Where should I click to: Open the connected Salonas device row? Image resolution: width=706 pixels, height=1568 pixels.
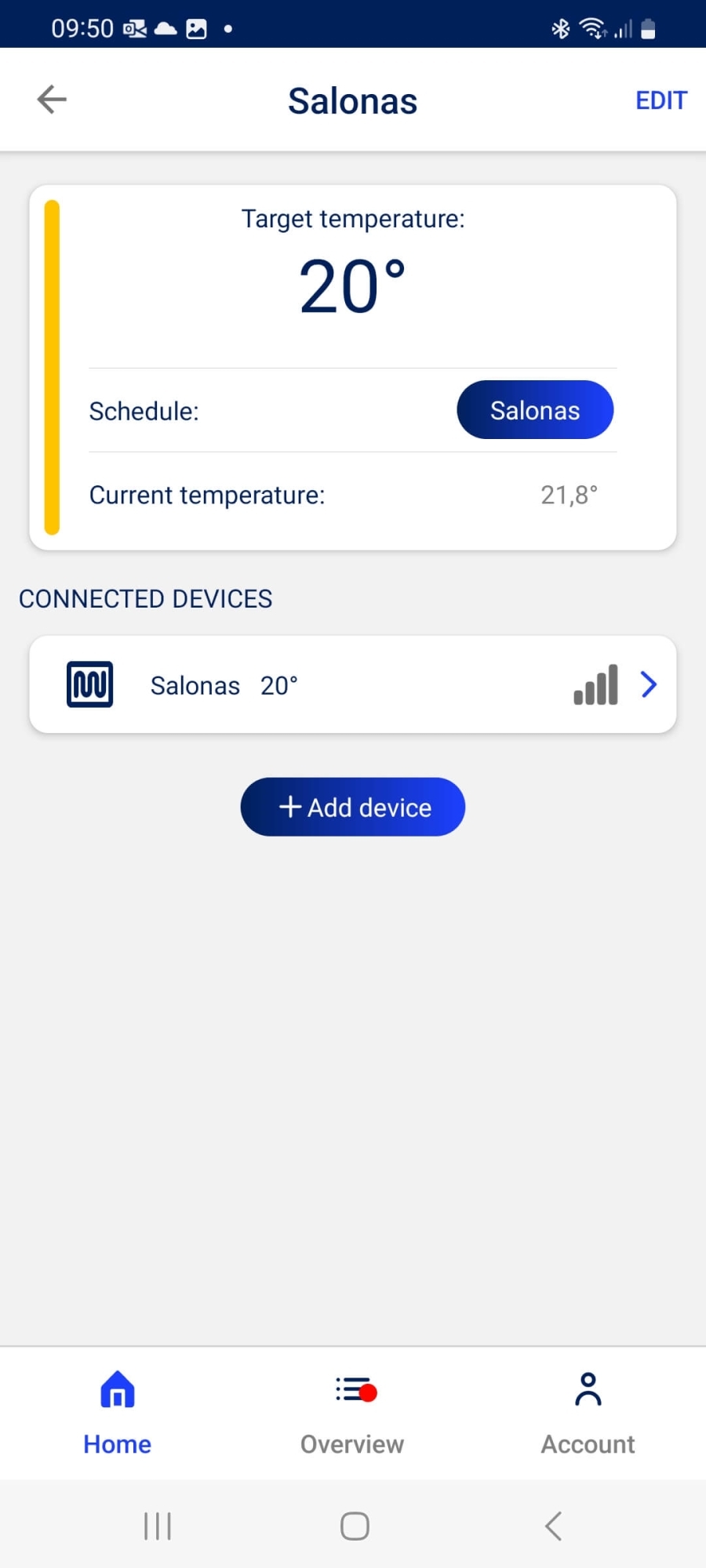(353, 684)
